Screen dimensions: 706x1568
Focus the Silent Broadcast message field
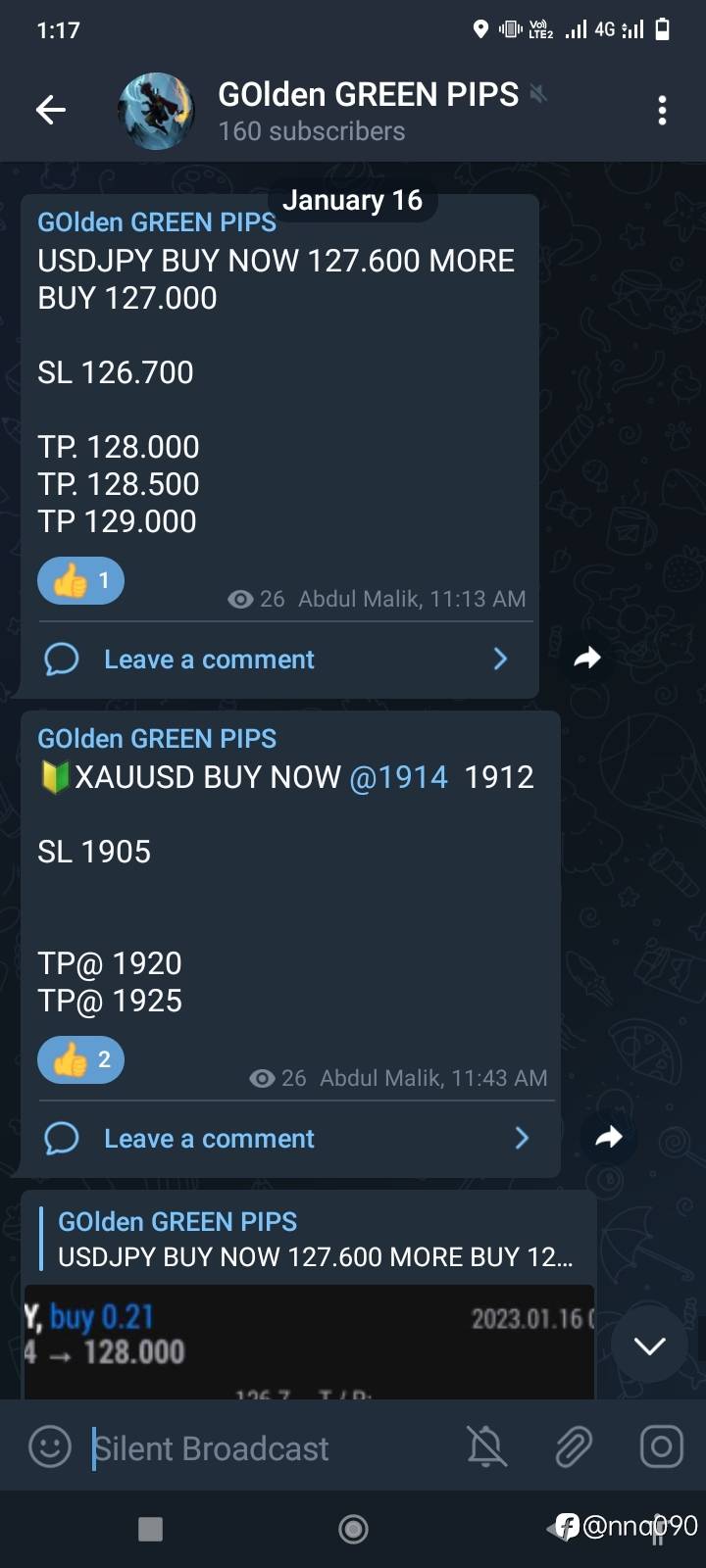click(265, 1447)
